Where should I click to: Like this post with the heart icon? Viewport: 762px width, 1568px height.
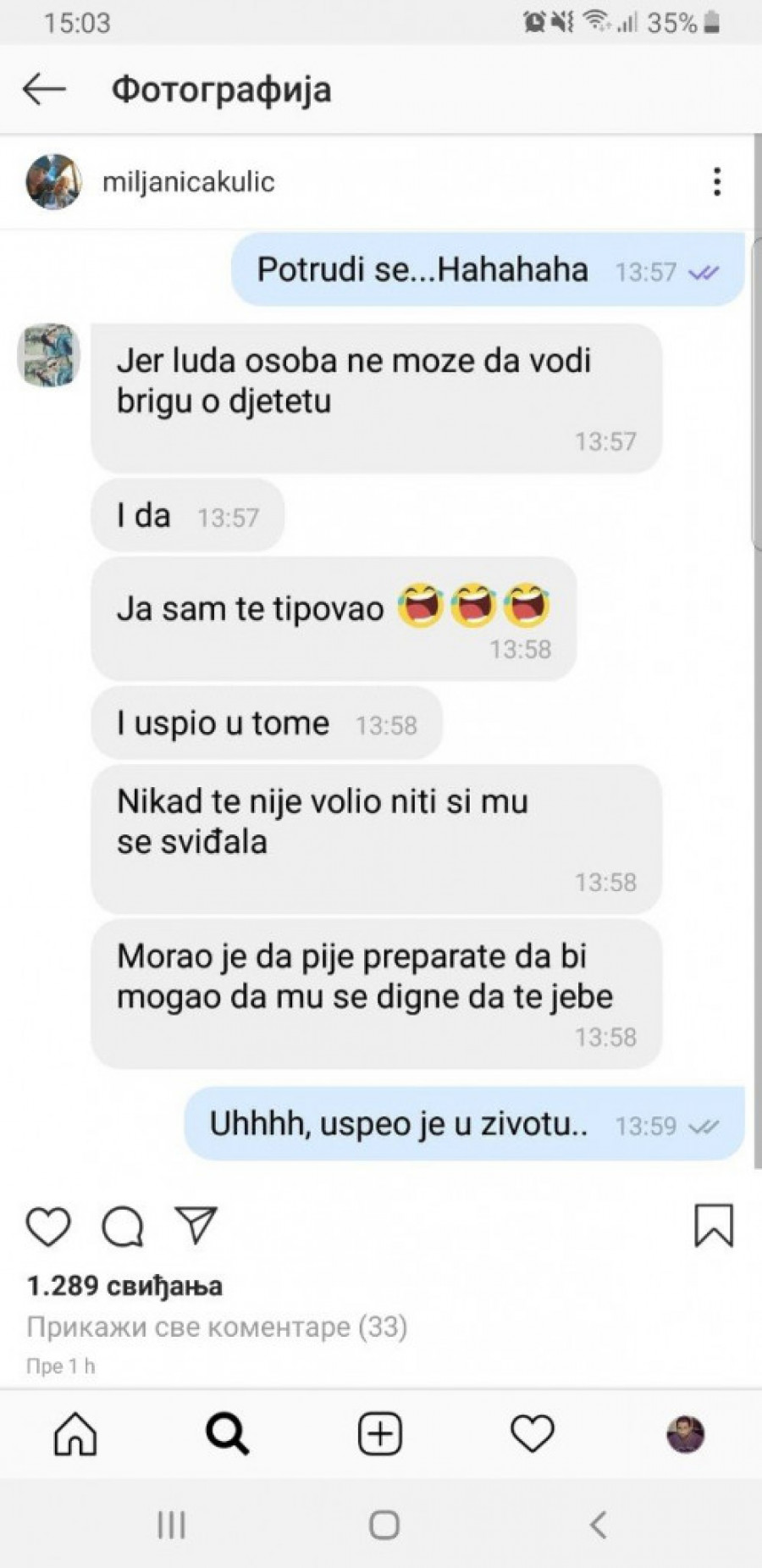click(x=48, y=1226)
